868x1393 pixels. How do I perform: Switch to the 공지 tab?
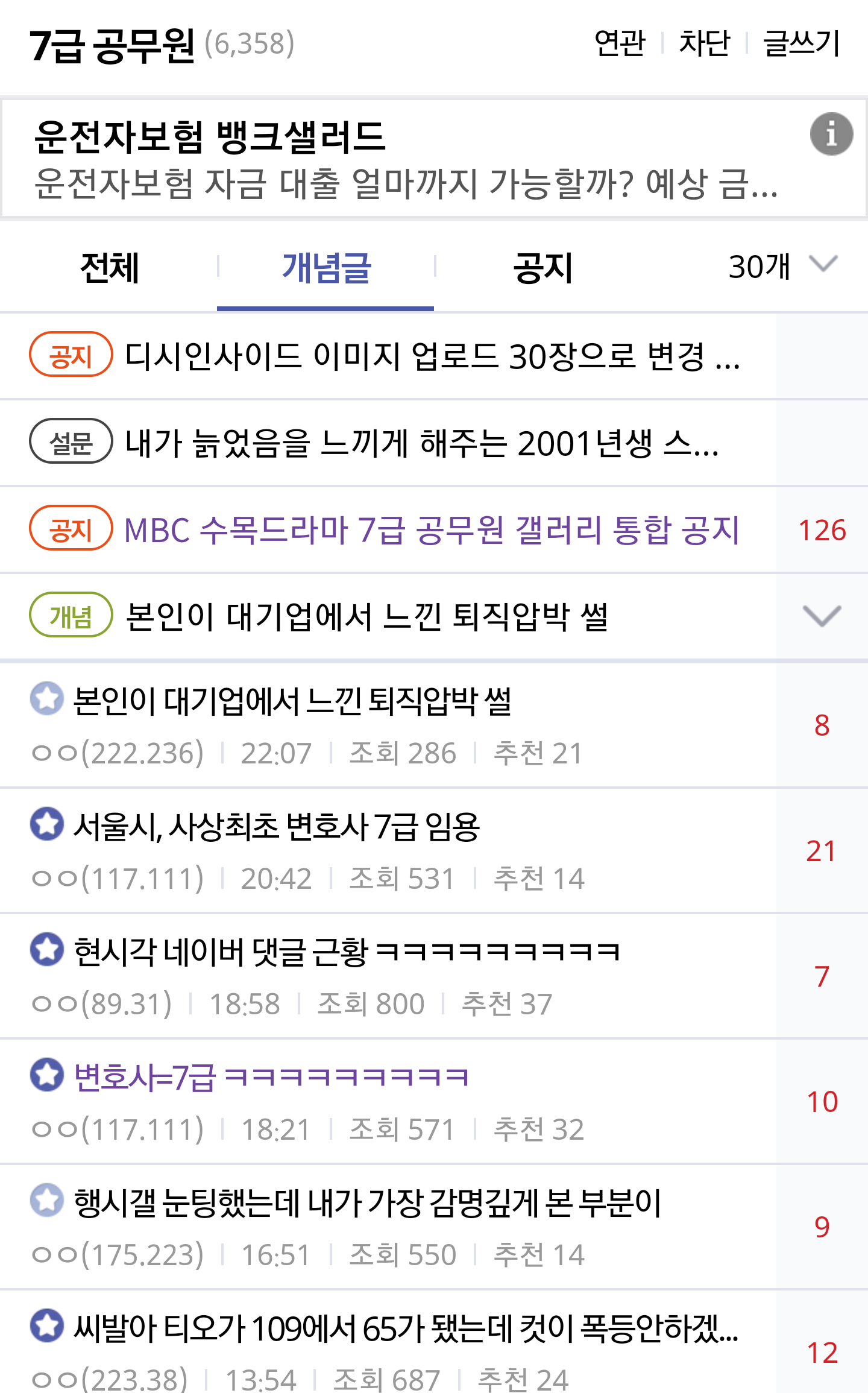pyautogui.click(x=542, y=267)
